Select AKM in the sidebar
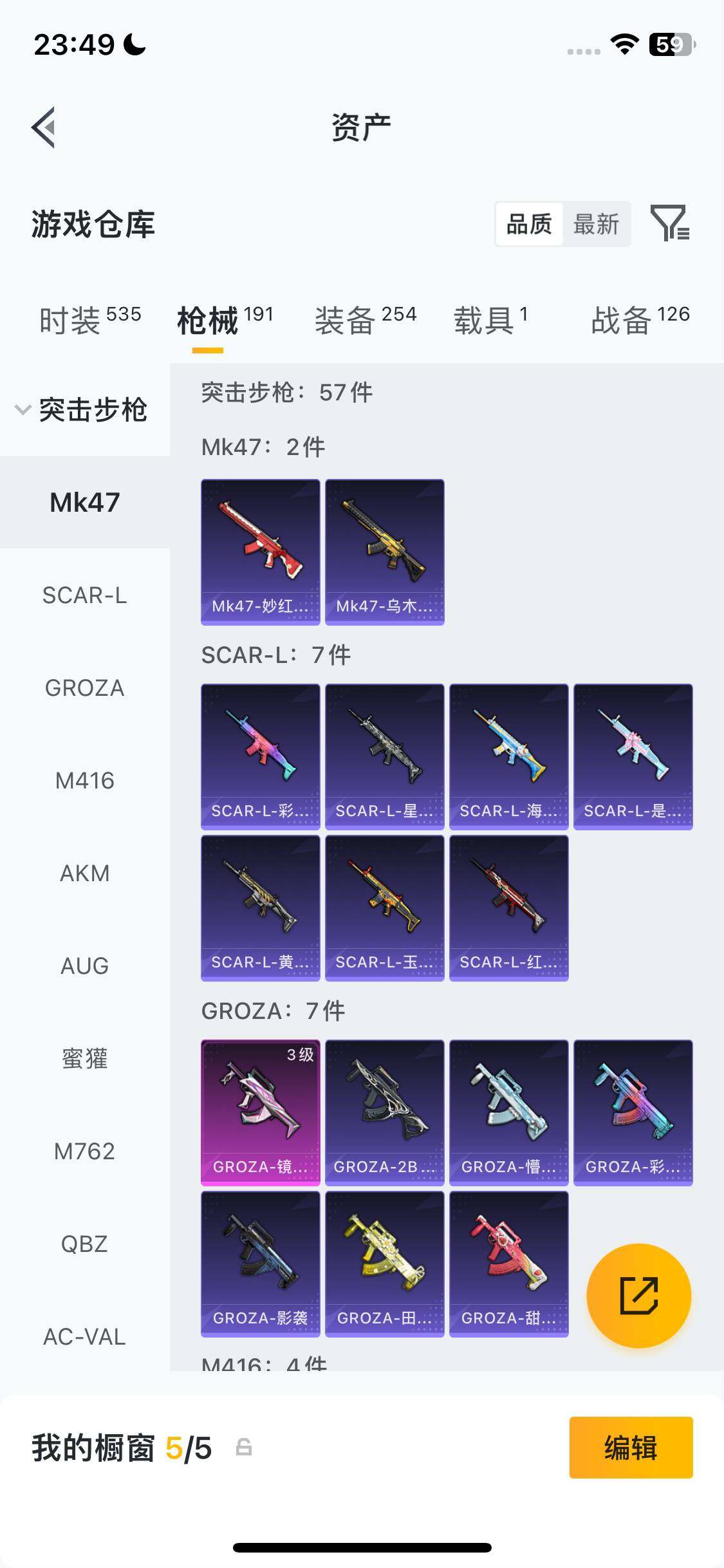724x1568 pixels. click(84, 873)
